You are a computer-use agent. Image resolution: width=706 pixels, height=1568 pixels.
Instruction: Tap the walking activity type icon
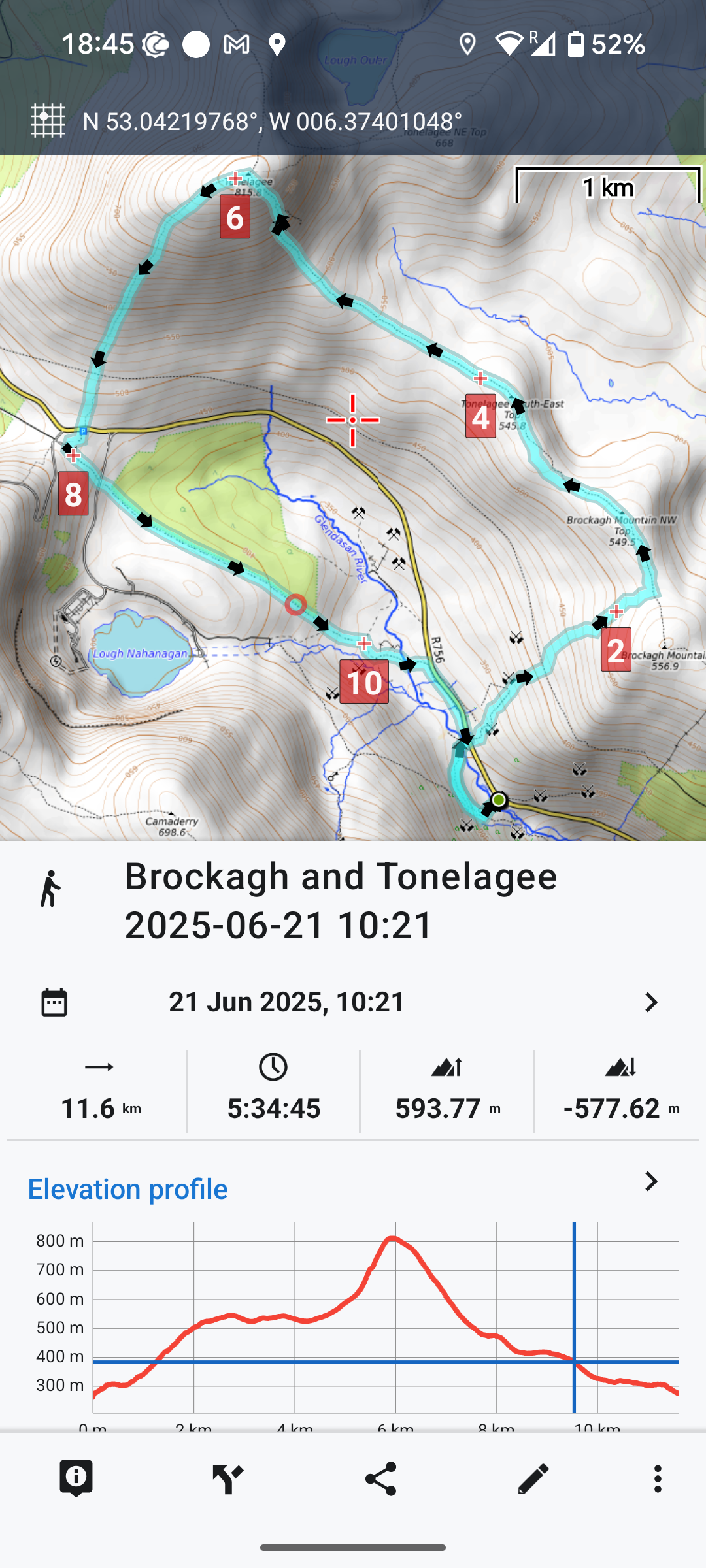(50, 889)
